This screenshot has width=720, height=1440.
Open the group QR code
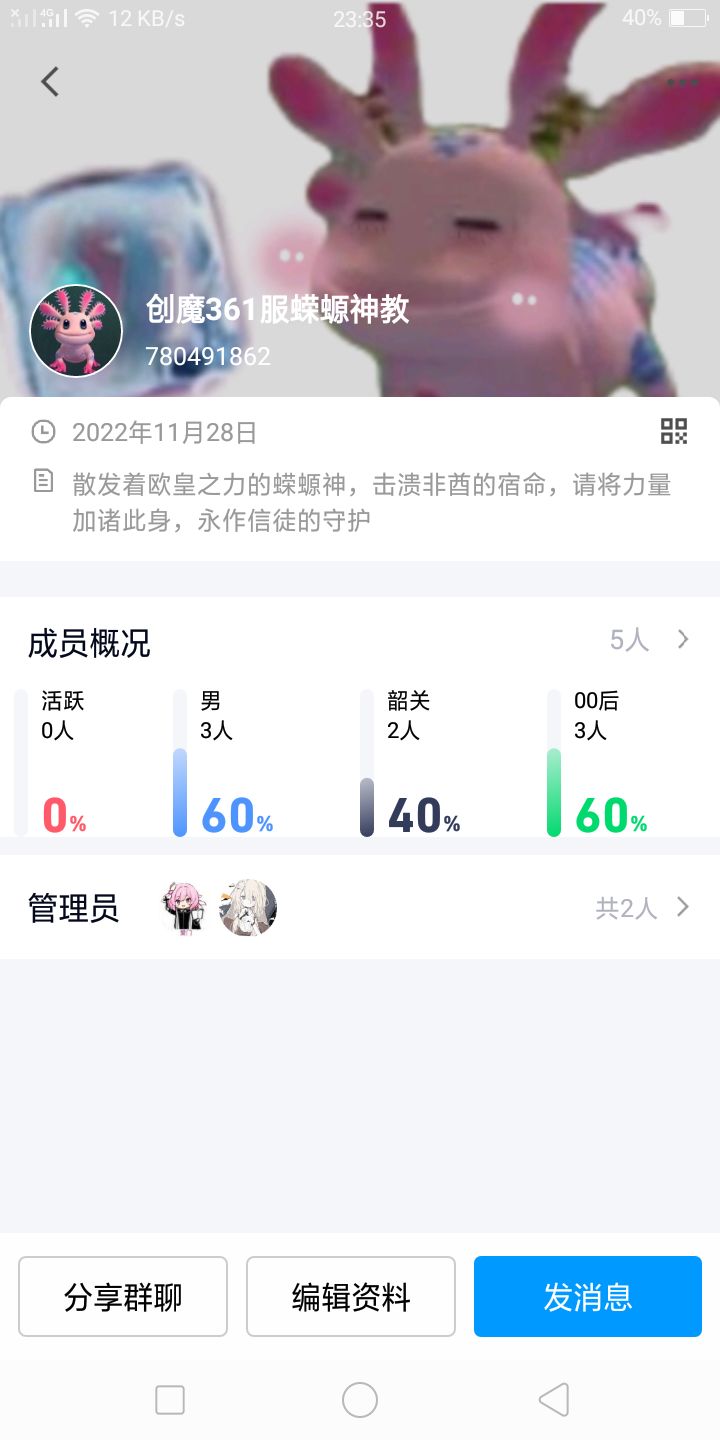(675, 432)
